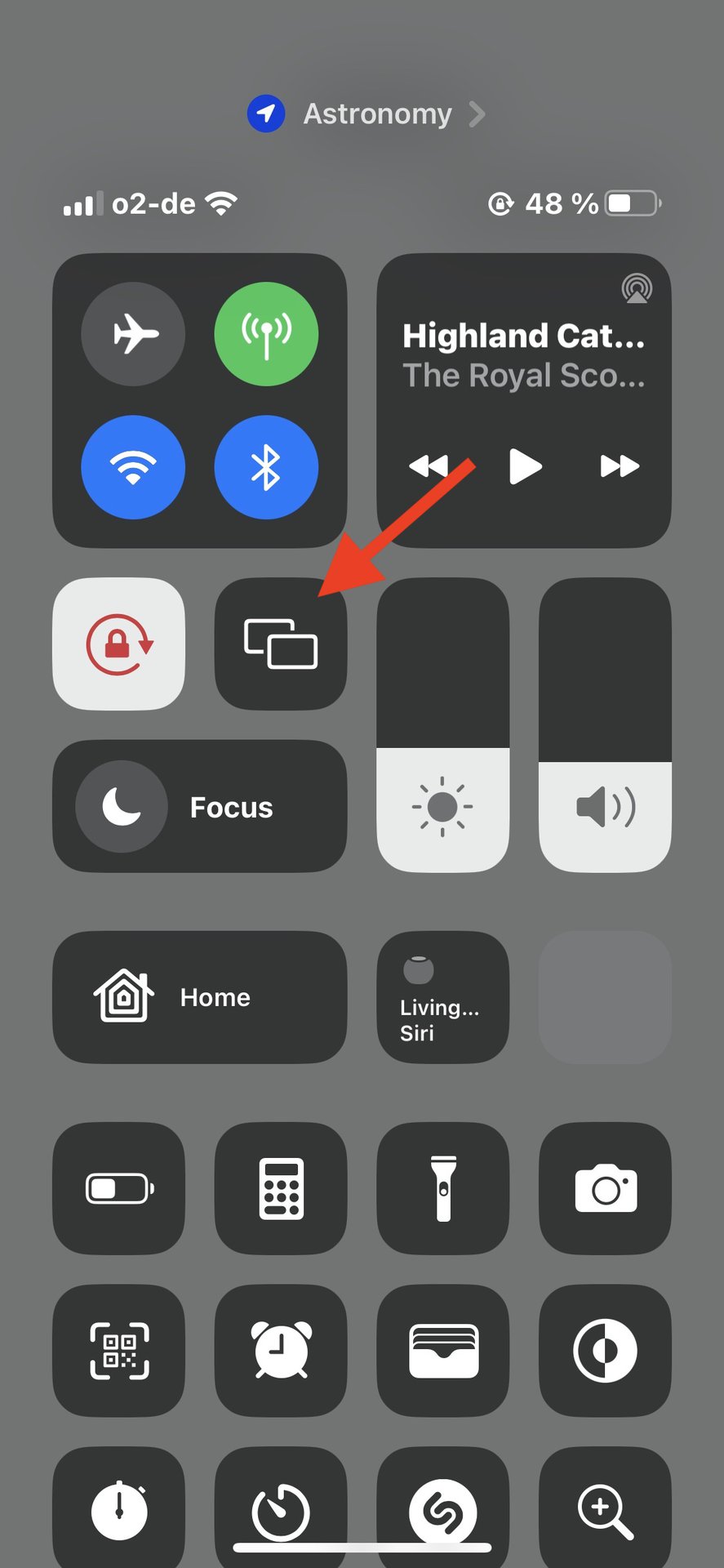
Task: Turn off portrait orientation lock
Action: [x=119, y=644]
